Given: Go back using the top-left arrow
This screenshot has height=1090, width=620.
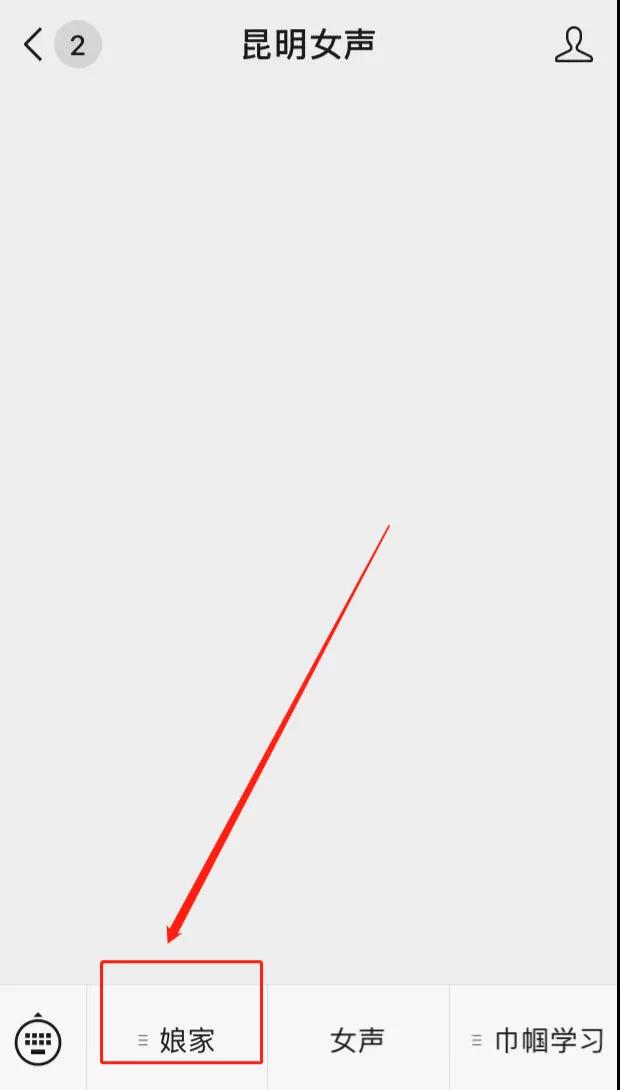Looking at the screenshot, I should (33, 45).
